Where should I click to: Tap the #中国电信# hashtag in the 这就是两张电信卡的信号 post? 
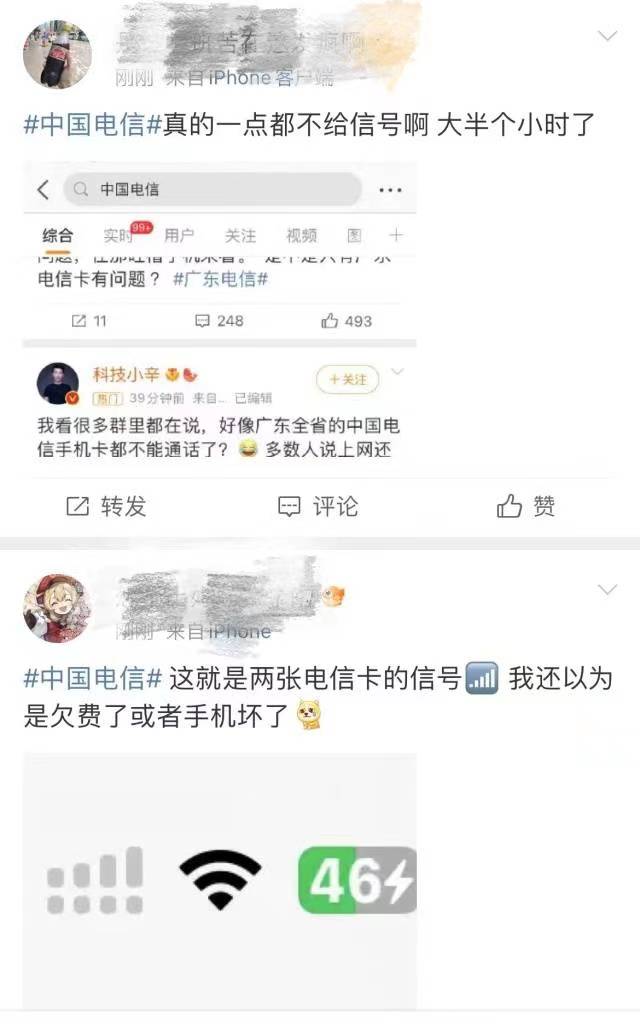pos(92,680)
